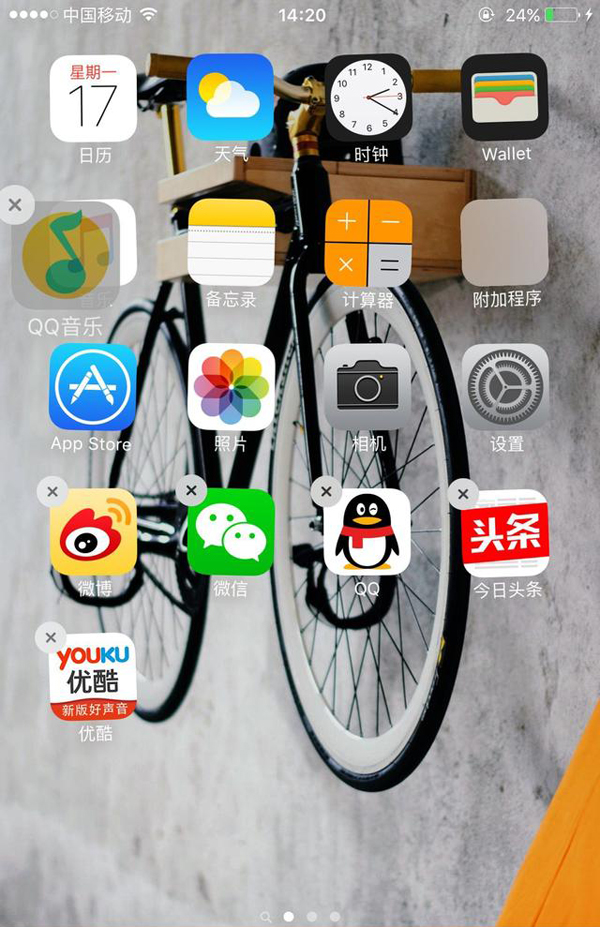Viewport: 600px width, 927px height.
Task: Remove 微博 using its X badge
Action: (52, 492)
